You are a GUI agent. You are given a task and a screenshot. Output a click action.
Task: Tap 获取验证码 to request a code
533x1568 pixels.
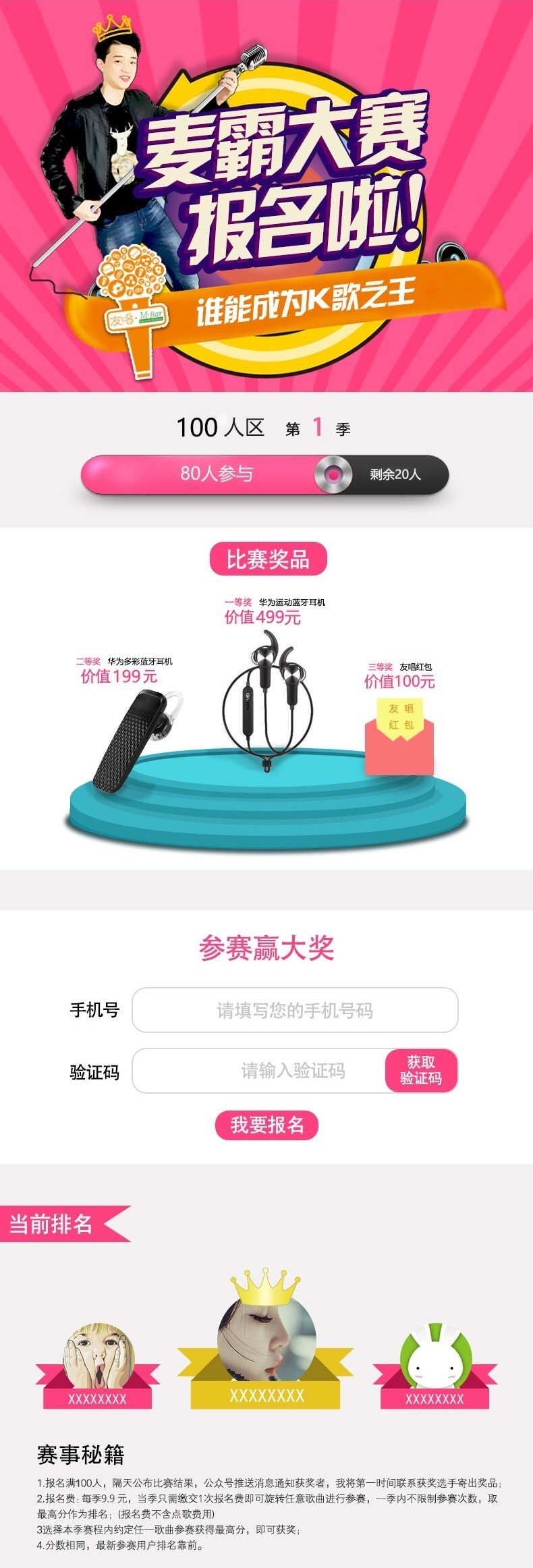tap(421, 1071)
